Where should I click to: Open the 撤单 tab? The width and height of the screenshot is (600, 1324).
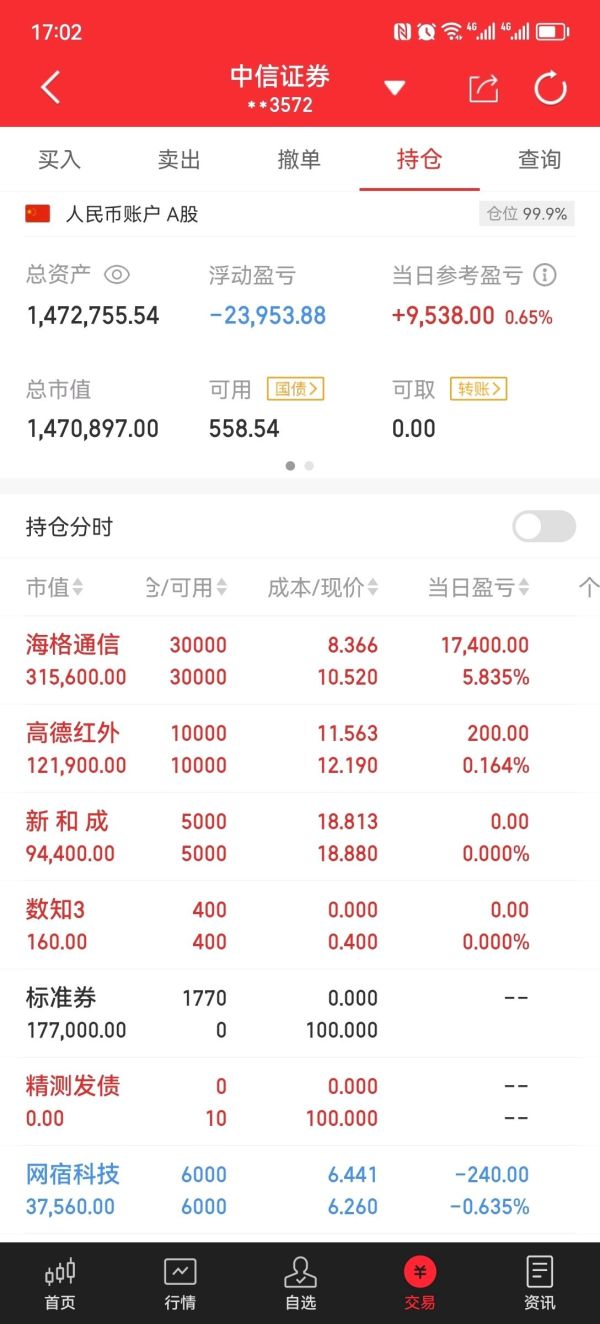[299, 160]
